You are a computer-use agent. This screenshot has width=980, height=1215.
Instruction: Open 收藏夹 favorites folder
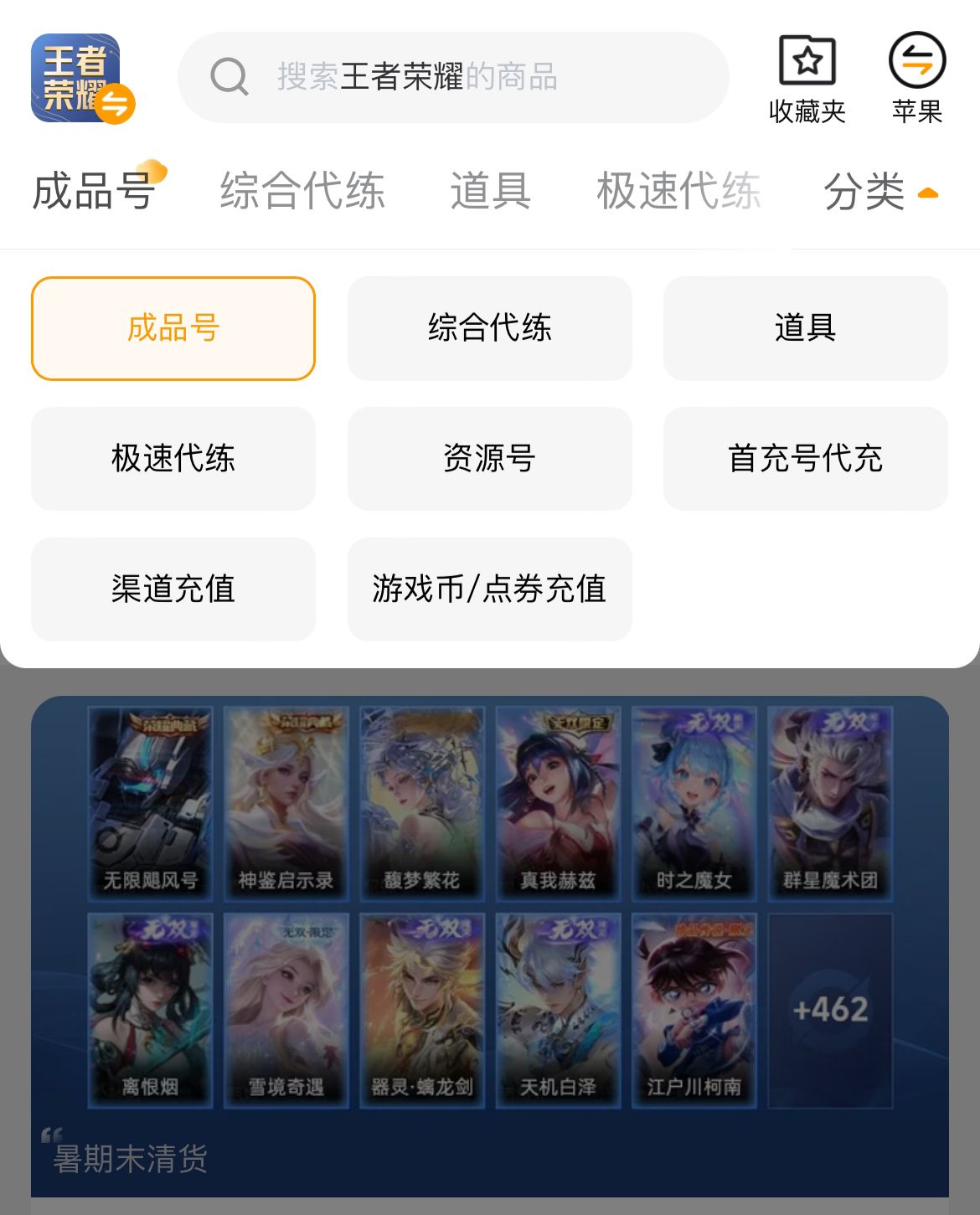[807, 77]
